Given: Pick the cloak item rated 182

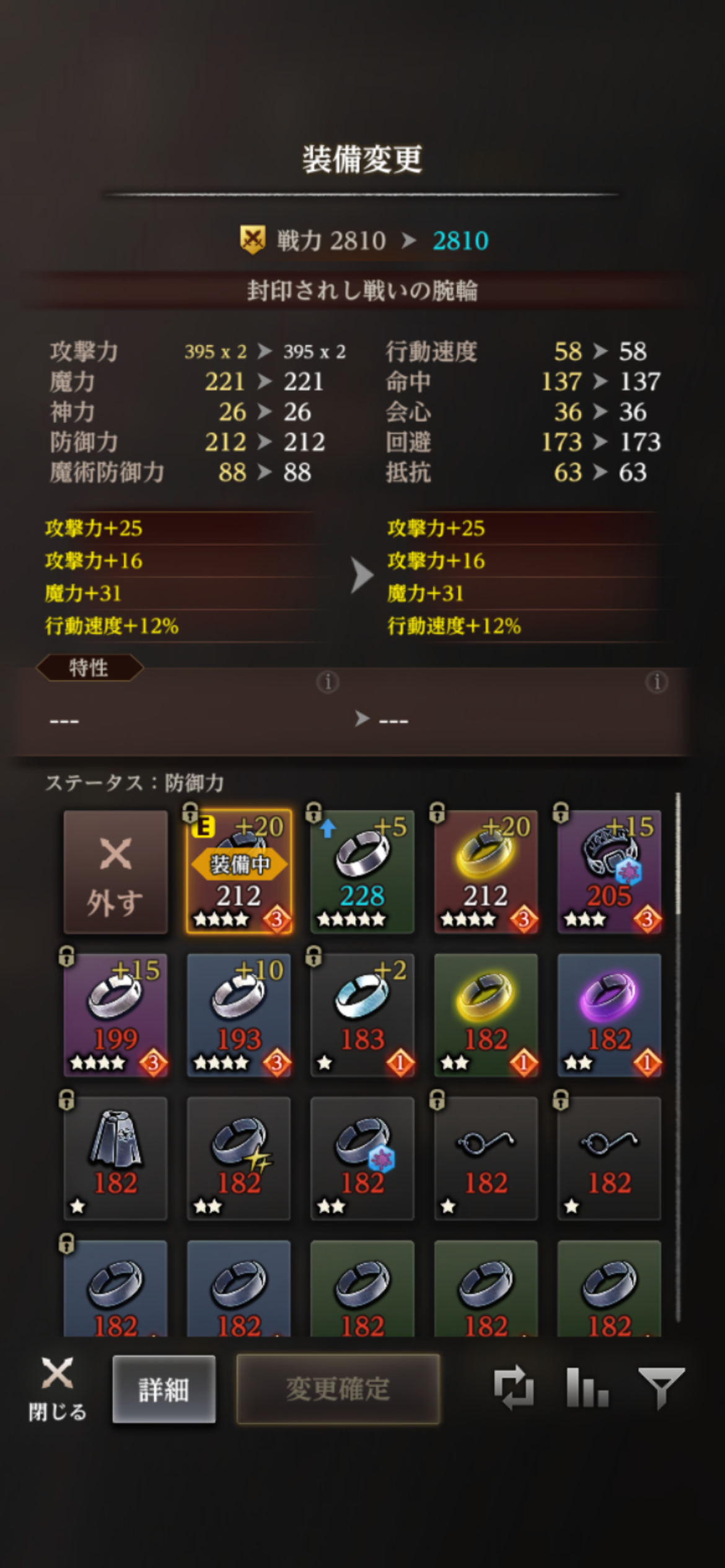Looking at the screenshot, I should pyautogui.click(x=115, y=1158).
